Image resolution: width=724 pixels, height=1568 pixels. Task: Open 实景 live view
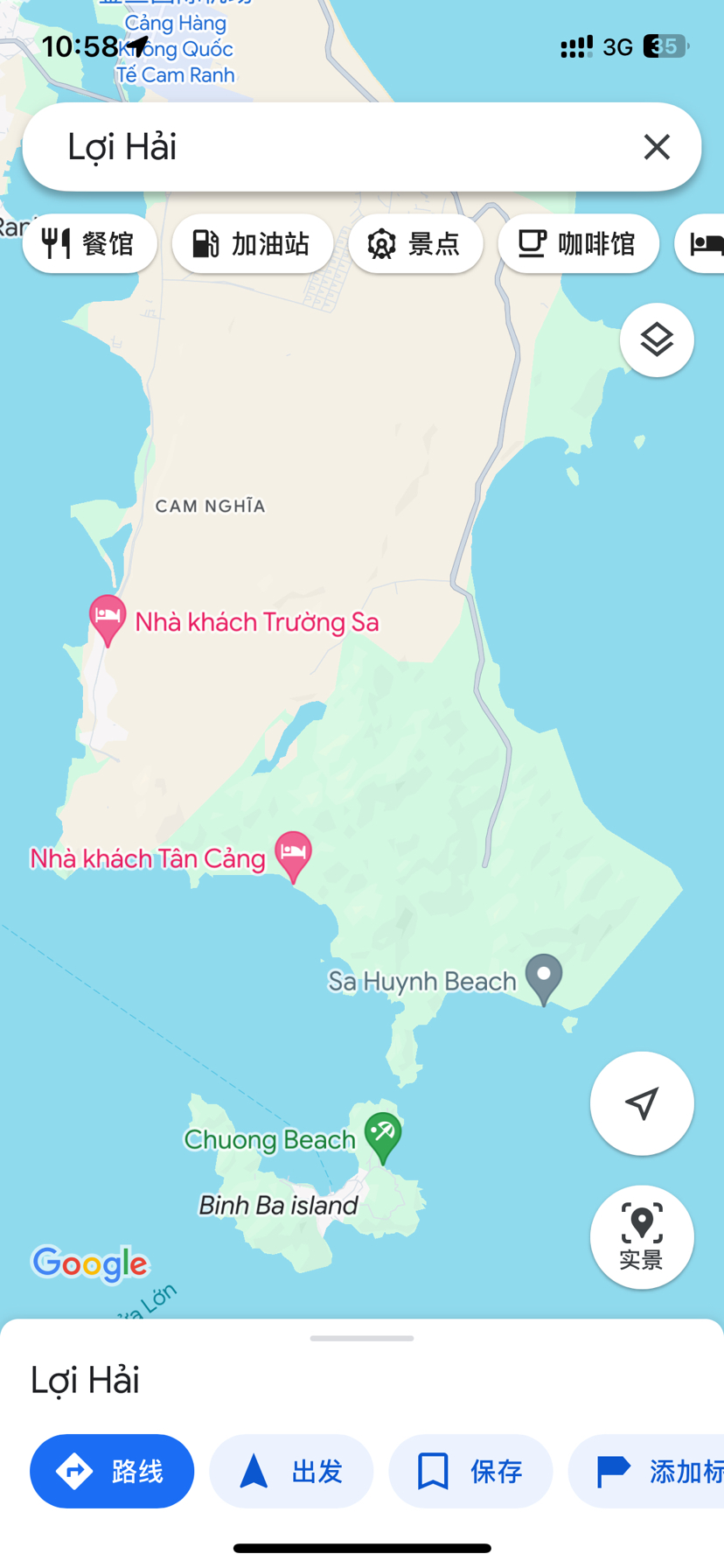pyautogui.click(x=642, y=1236)
